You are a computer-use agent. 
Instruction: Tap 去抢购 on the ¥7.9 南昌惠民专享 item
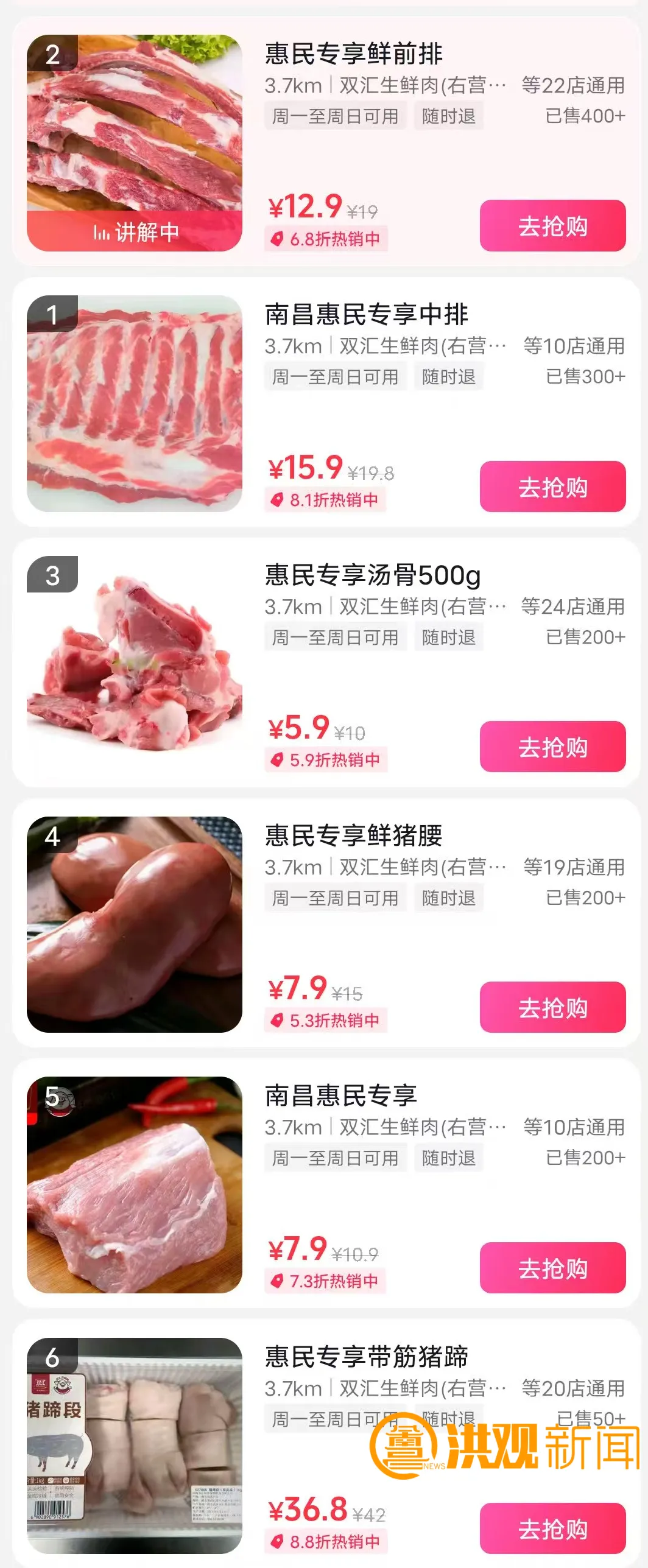coord(552,1268)
